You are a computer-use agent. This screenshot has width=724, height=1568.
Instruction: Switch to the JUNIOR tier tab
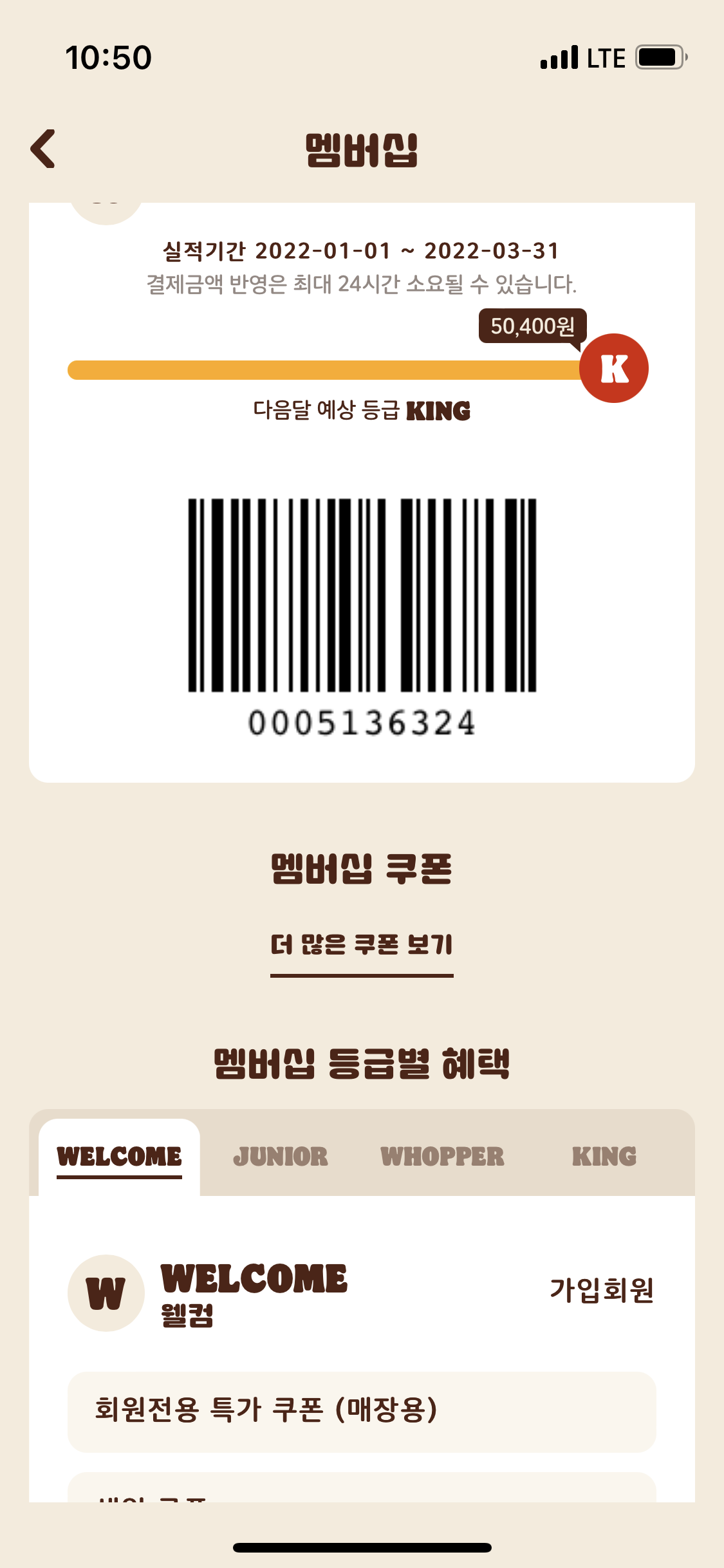click(281, 1157)
